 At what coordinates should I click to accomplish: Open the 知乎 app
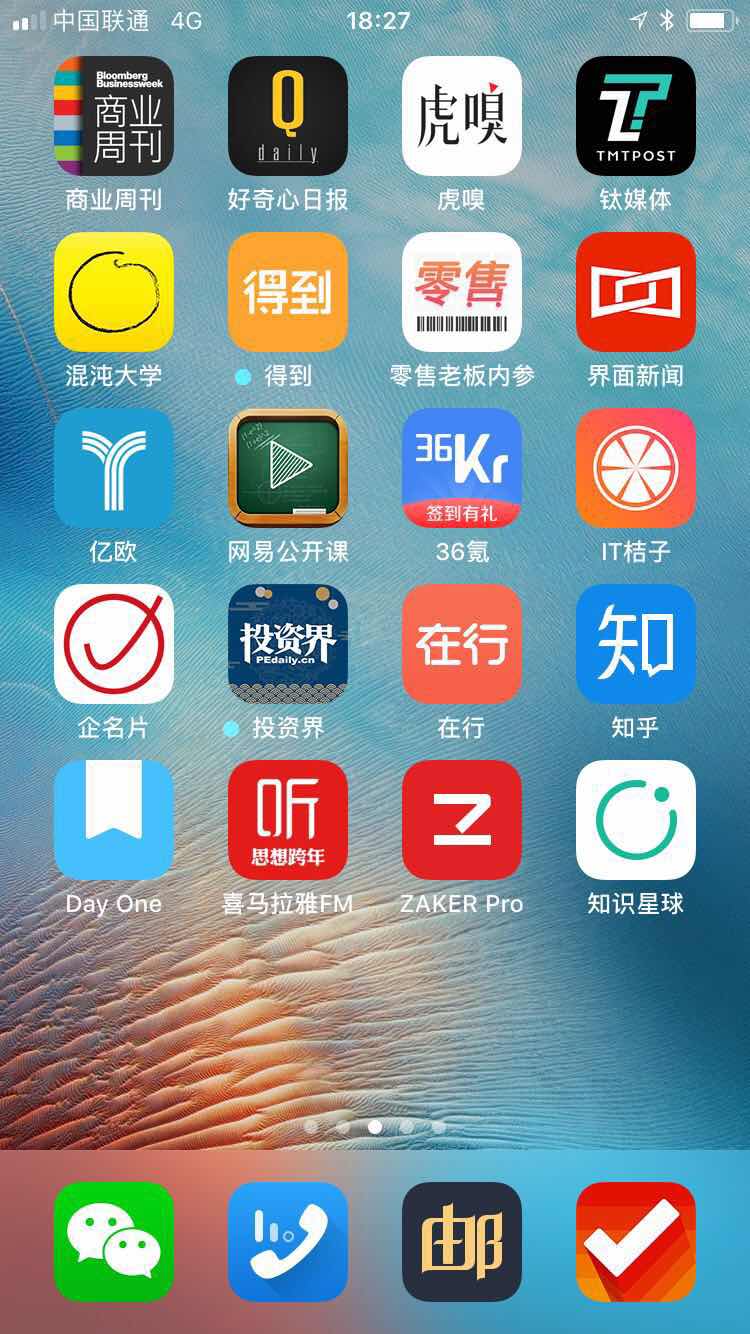click(x=635, y=644)
